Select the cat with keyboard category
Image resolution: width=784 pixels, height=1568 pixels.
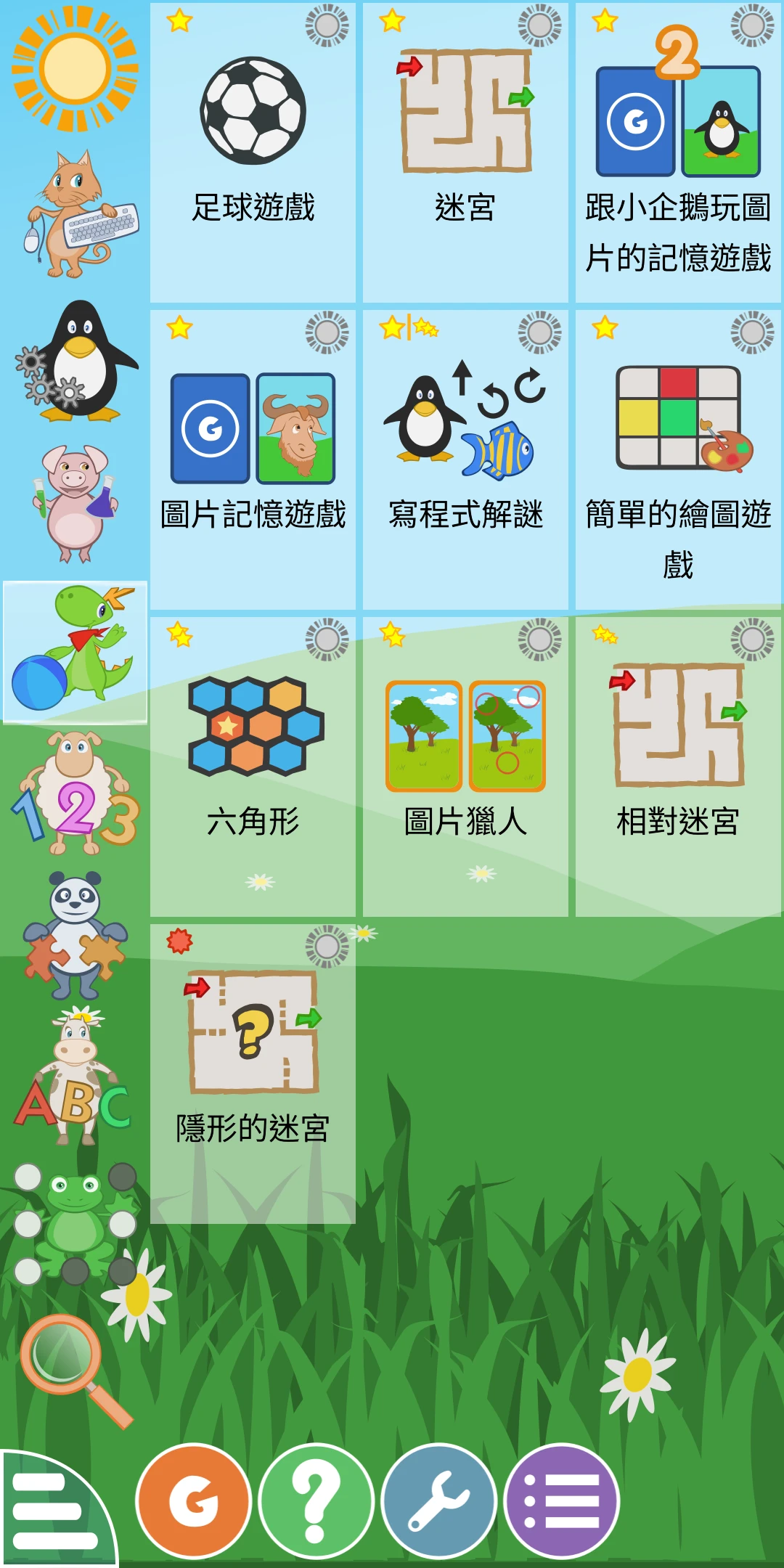point(75,214)
